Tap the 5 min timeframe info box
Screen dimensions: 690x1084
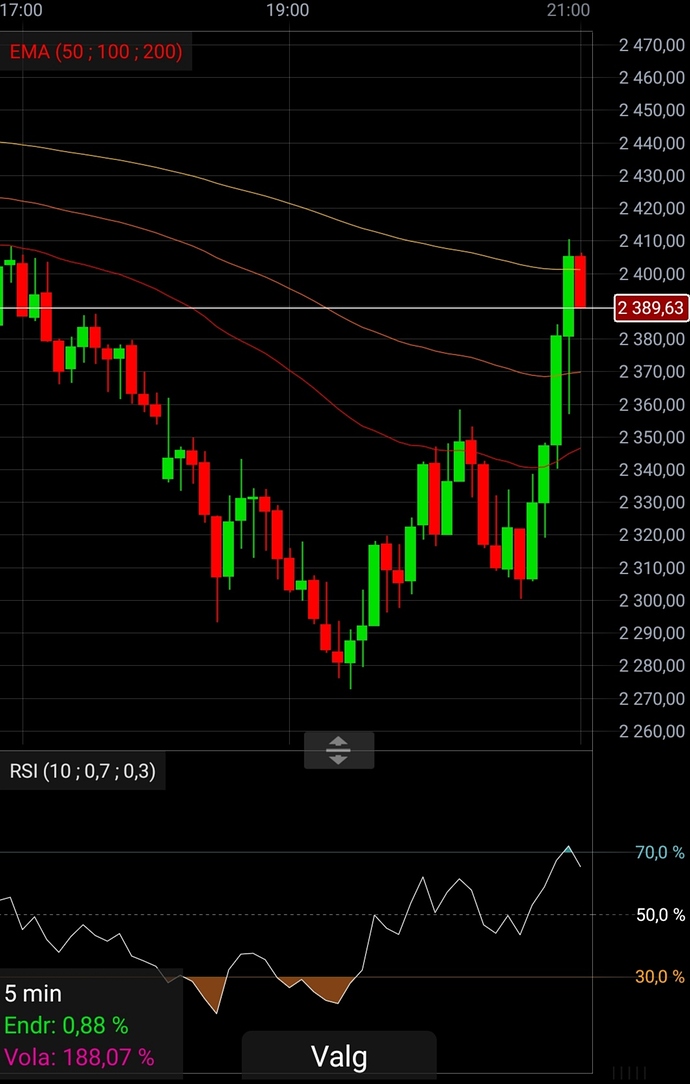[80, 1024]
